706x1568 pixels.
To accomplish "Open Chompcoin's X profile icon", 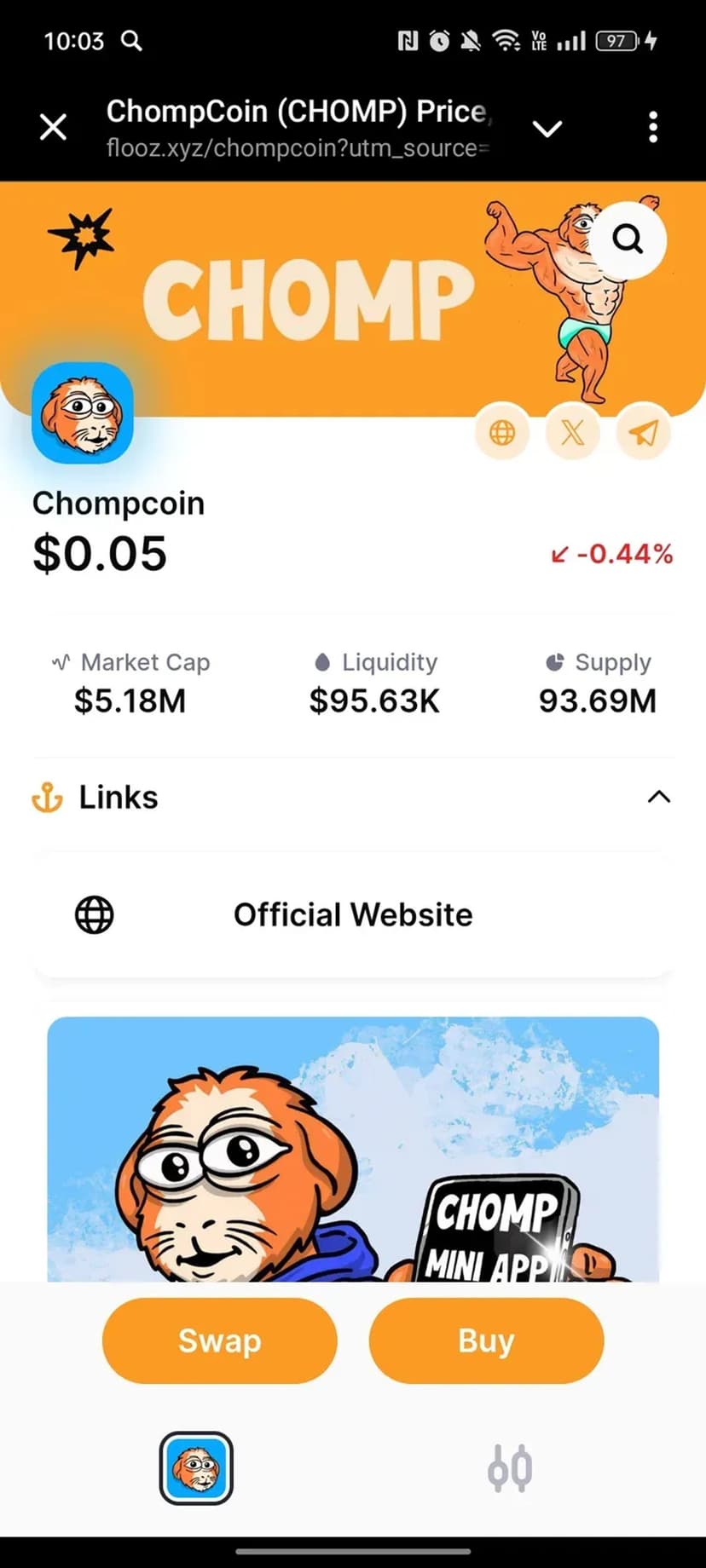I will (x=572, y=433).
